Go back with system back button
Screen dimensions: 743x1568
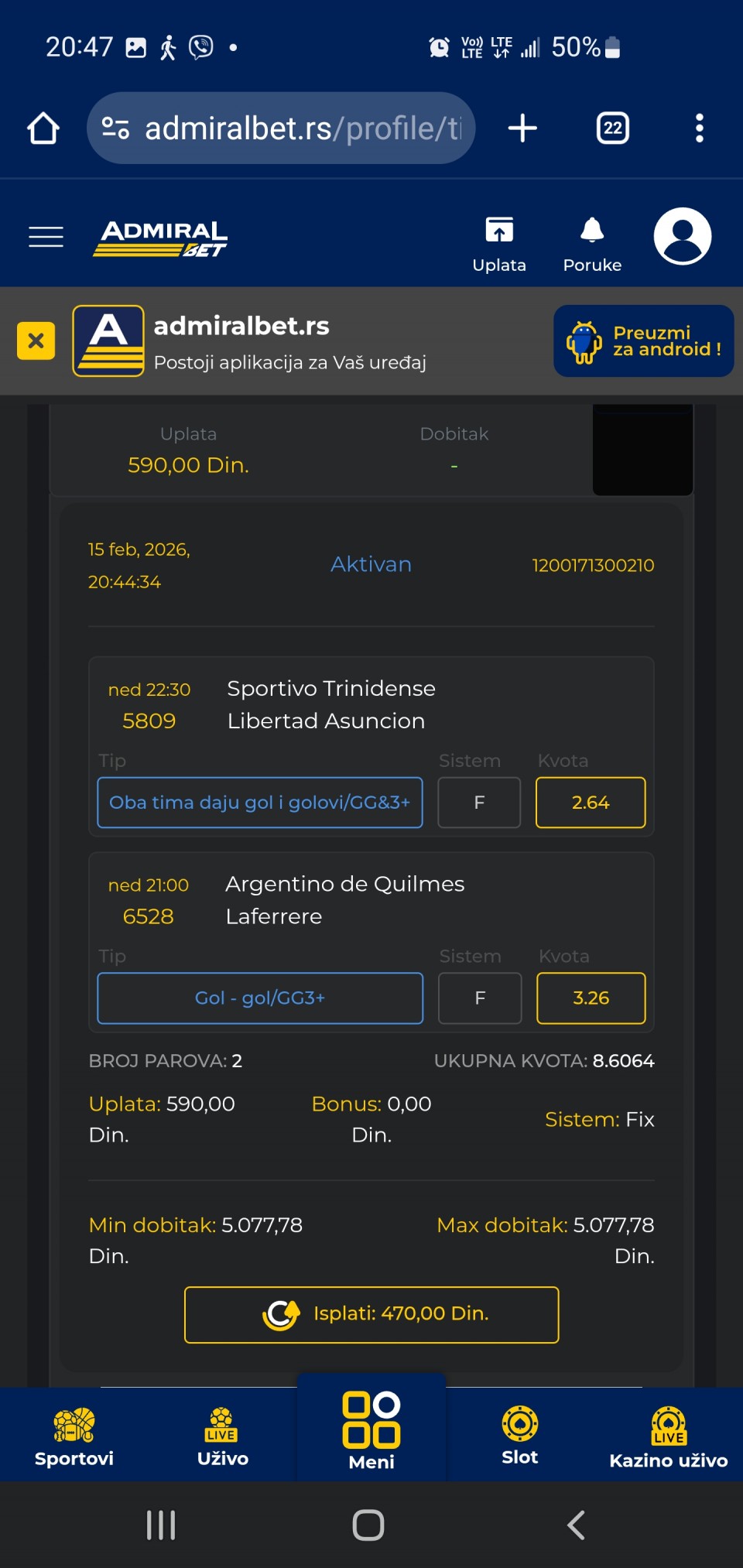point(576,1525)
